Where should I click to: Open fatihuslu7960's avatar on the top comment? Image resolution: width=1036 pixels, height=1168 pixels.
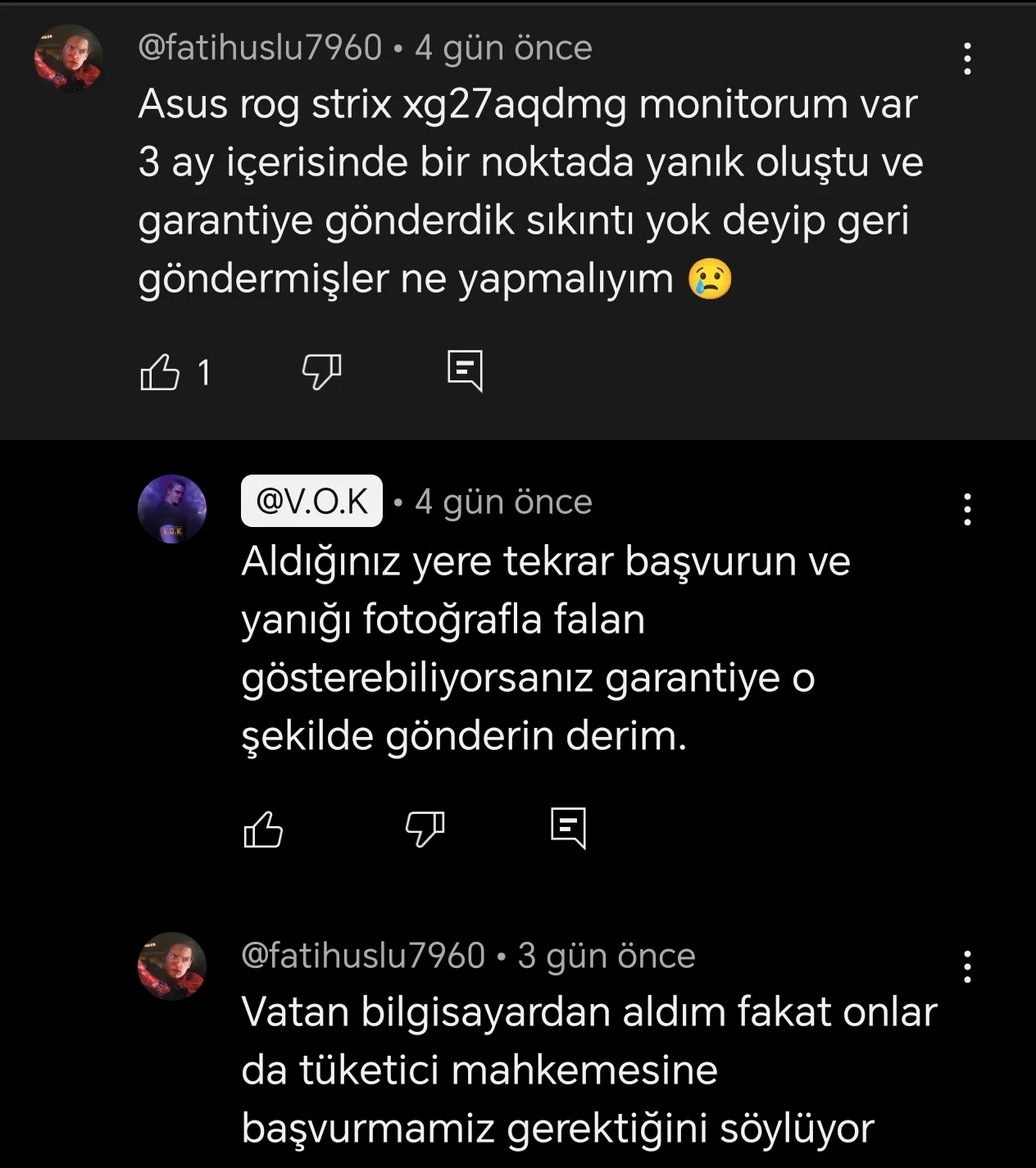tap(69, 57)
